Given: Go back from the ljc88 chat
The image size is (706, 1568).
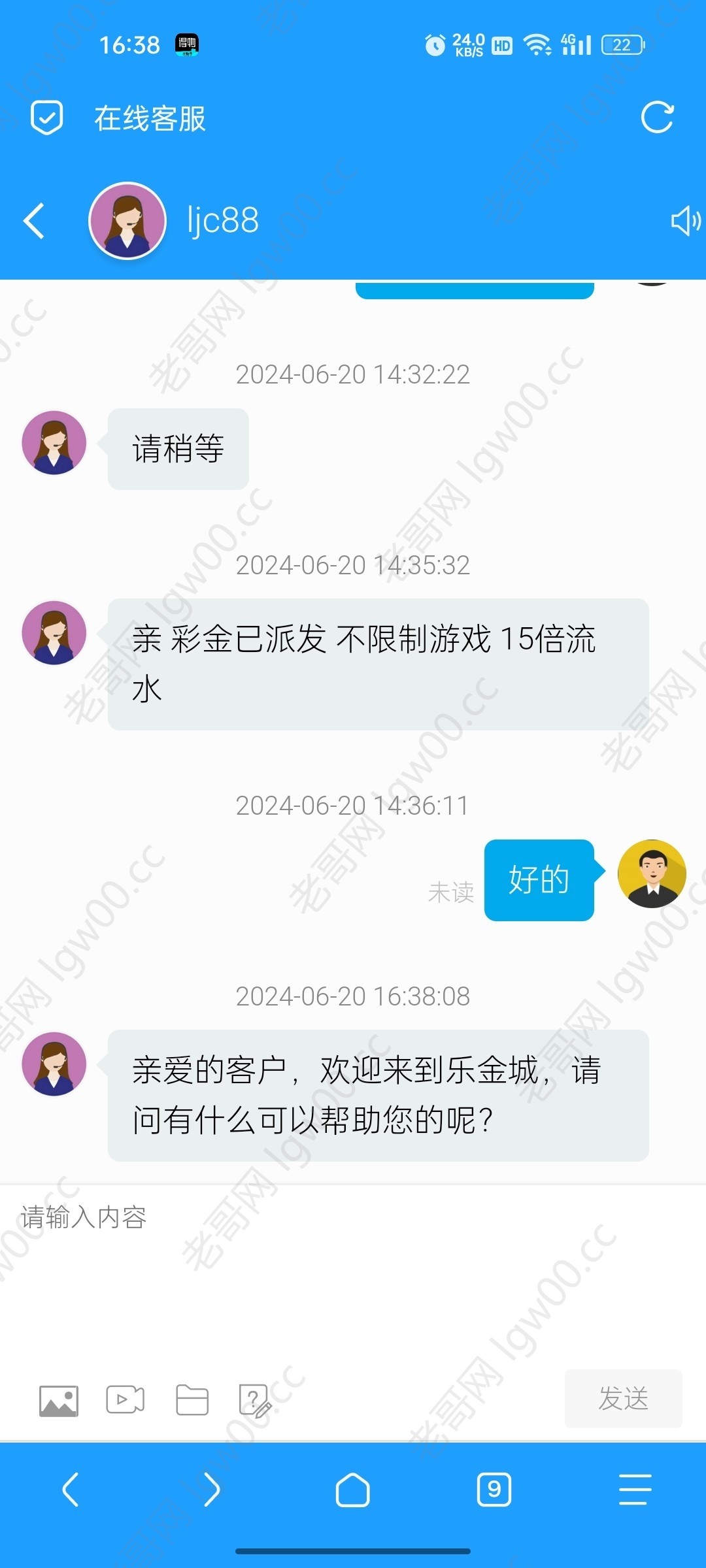Looking at the screenshot, I should 34,221.
